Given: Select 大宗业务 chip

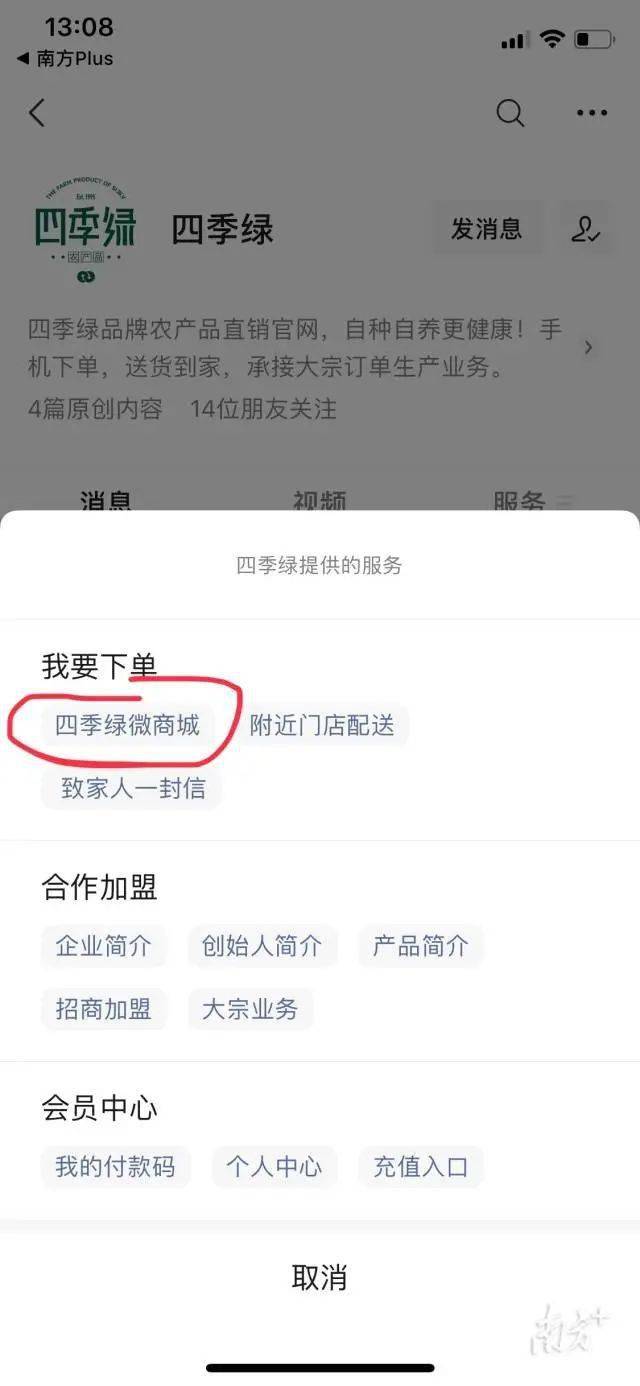Looking at the screenshot, I should tap(250, 1008).
